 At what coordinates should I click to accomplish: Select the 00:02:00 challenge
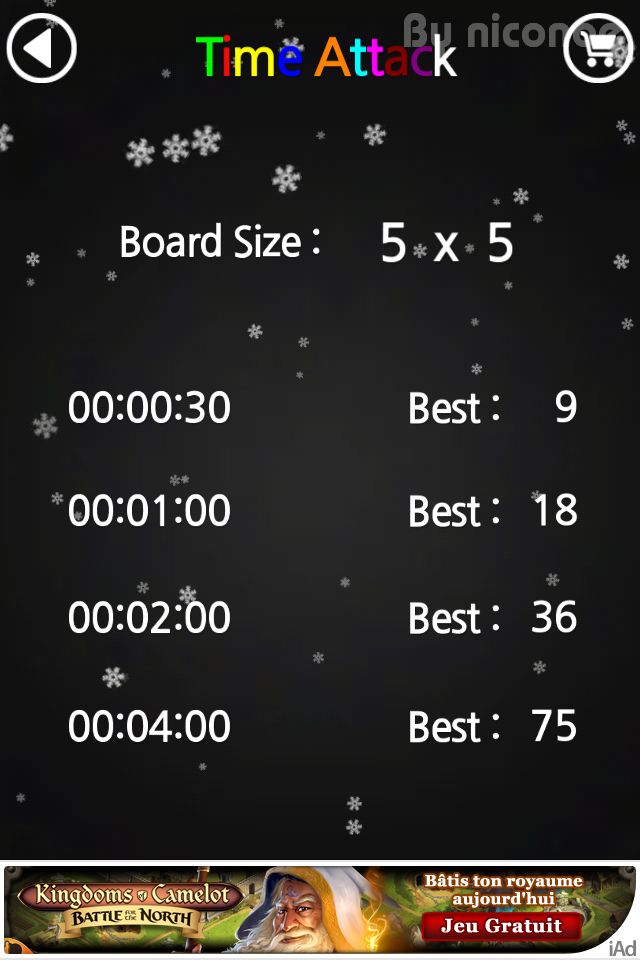pos(150,618)
